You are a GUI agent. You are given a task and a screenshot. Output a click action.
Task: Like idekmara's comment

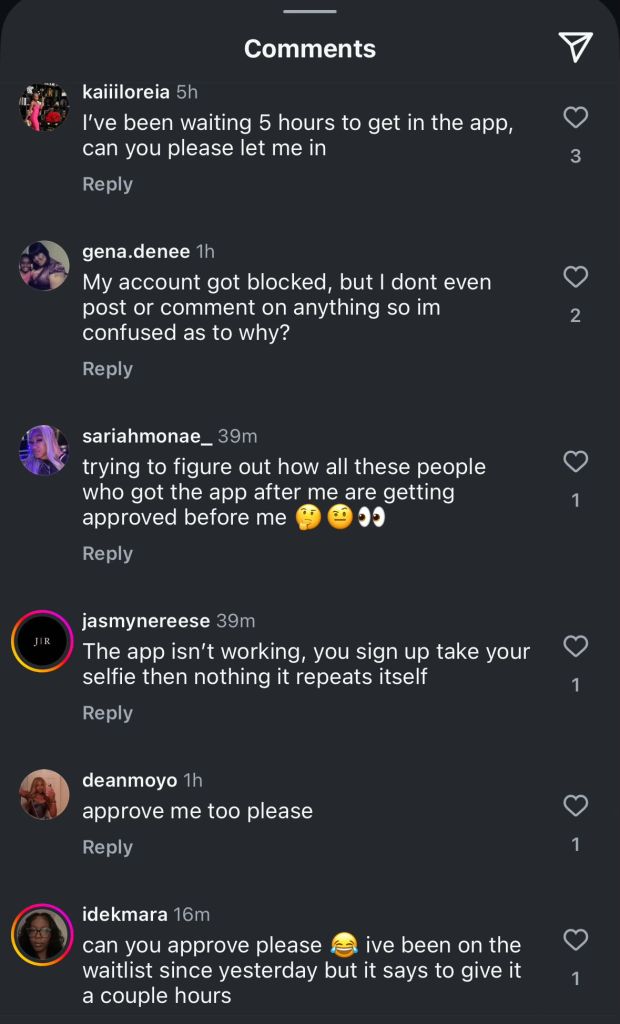[x=575, y=940]
